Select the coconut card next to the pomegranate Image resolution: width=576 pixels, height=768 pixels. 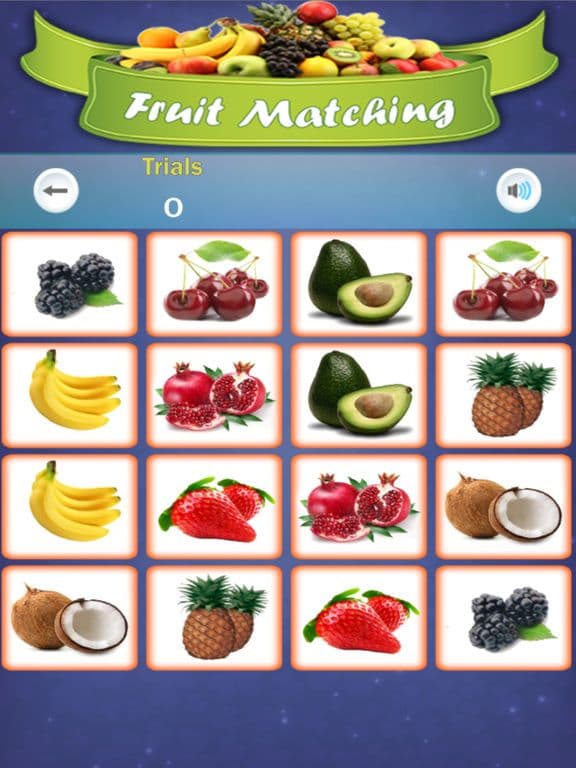coord(504,506)
